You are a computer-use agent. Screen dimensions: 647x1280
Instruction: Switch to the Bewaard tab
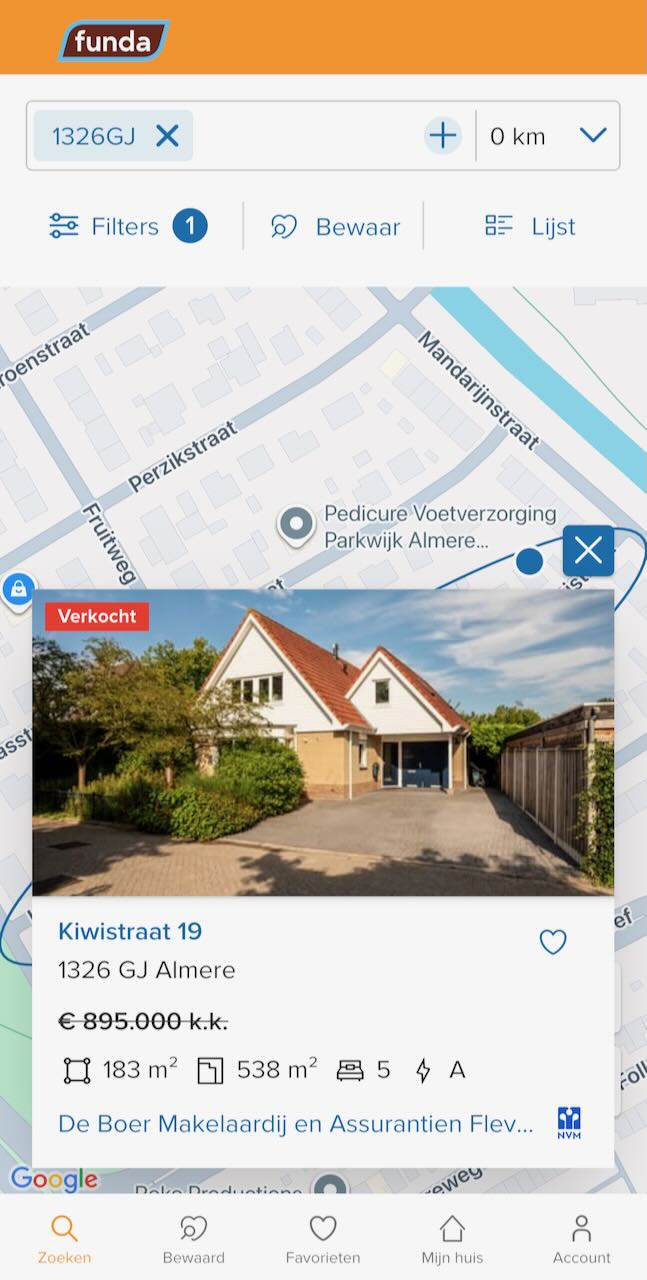coord(193,1240)
